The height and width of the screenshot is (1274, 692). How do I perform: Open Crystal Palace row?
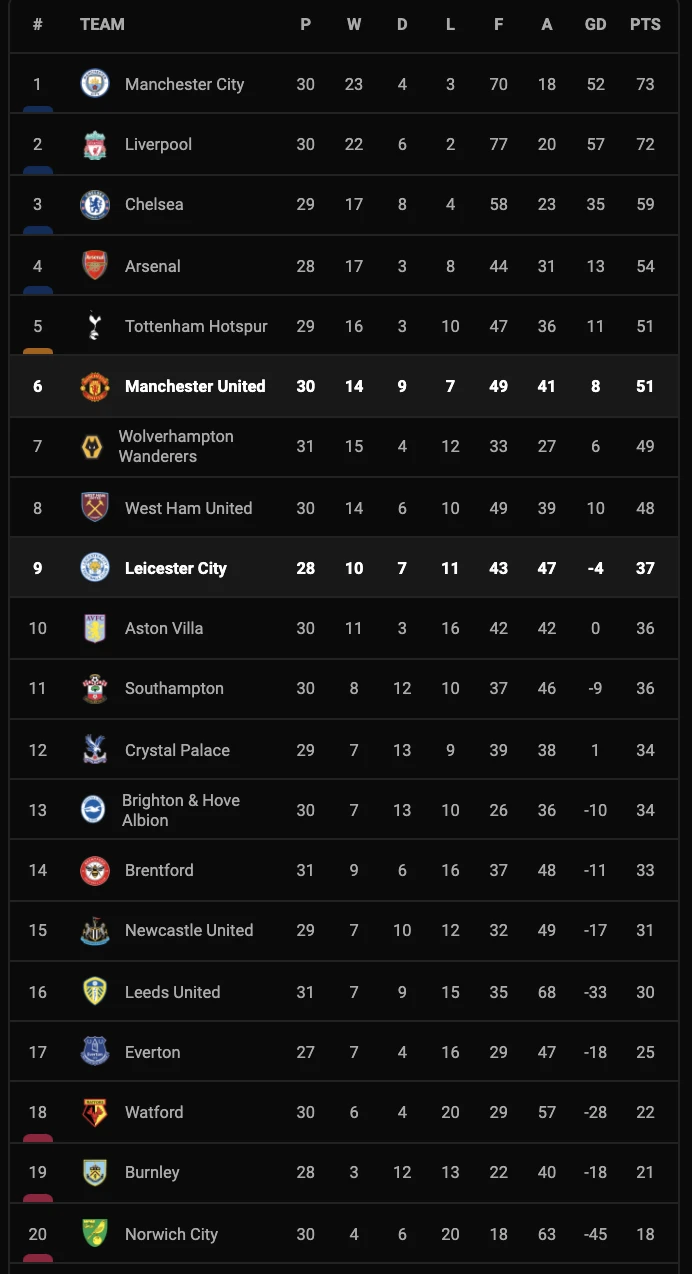(177, 750)
